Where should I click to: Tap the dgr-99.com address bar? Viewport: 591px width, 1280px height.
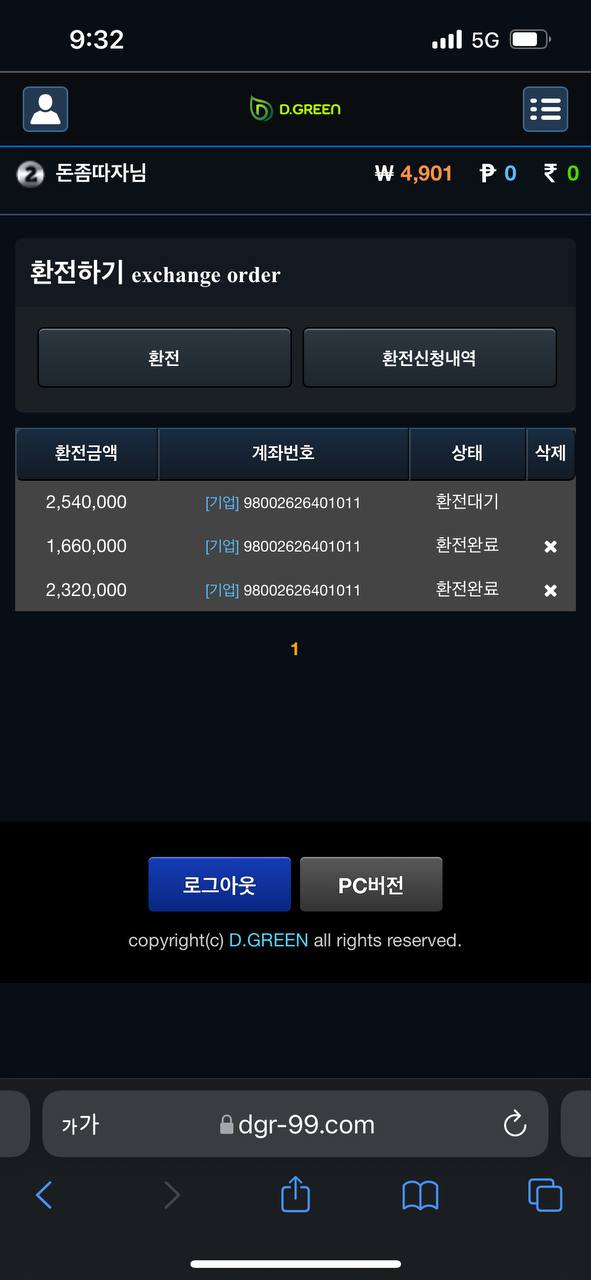pyautogui.click(x=296, y=1124)
